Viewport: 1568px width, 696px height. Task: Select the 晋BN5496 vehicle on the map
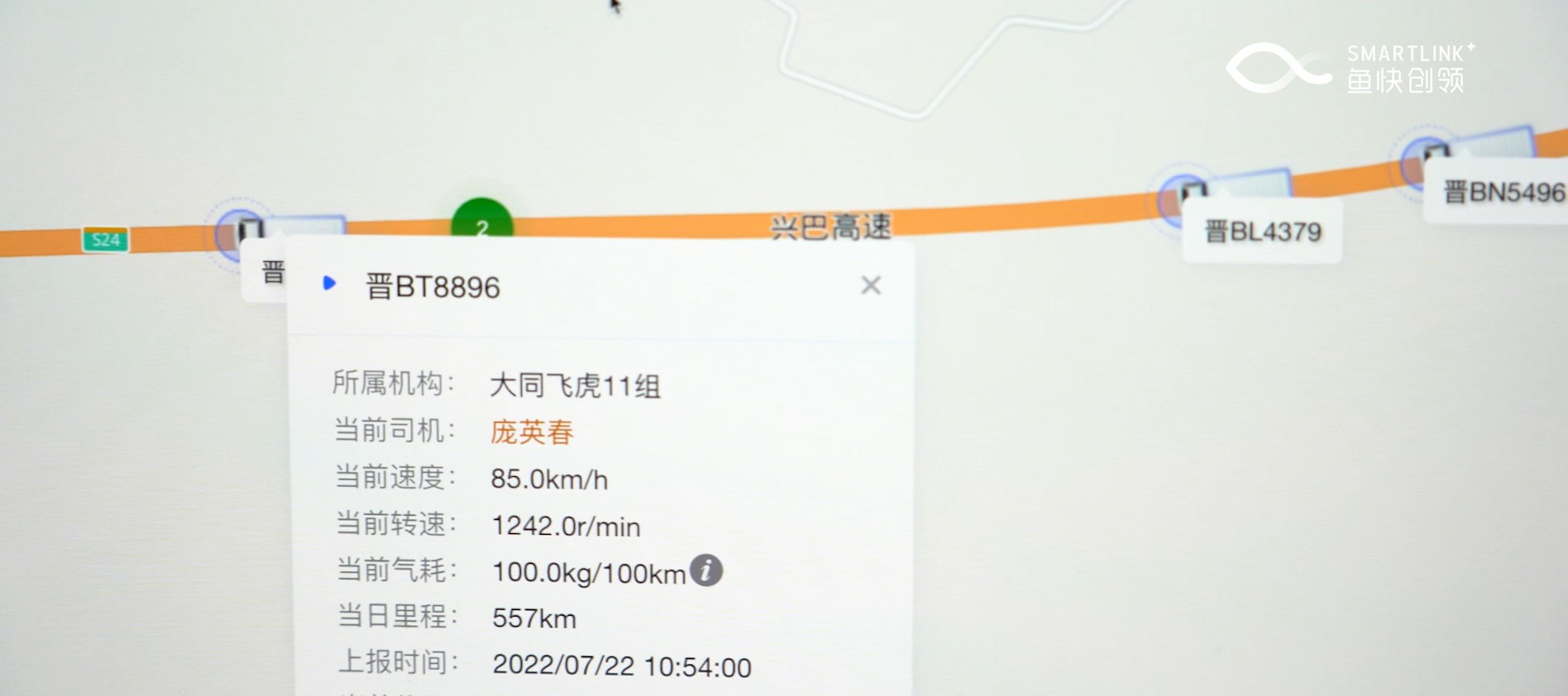click(1503, 193)
